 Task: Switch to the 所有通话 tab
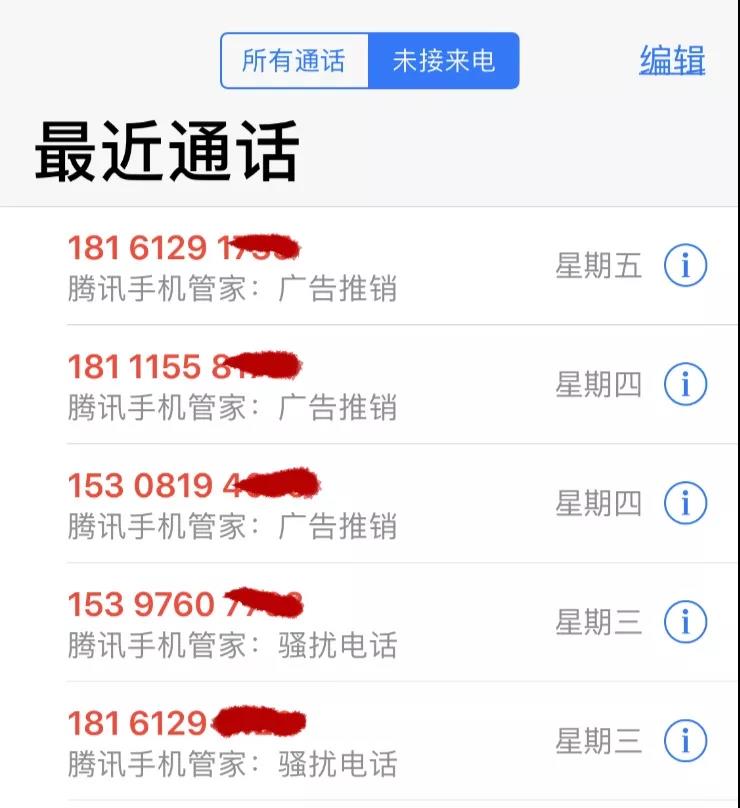(294, 61)
